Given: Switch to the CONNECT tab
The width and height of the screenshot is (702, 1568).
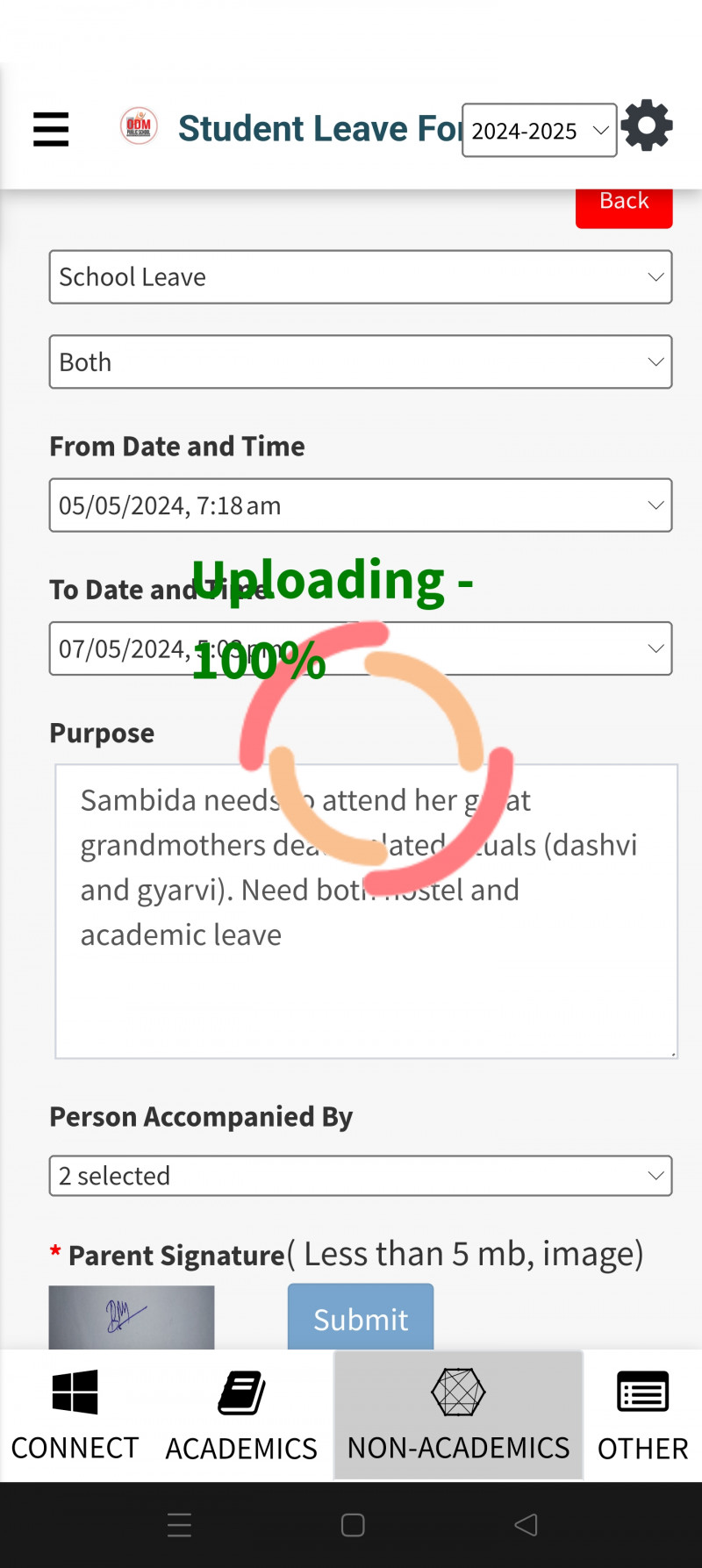Looking at the screenshot, I should (x=75, y=1414).
